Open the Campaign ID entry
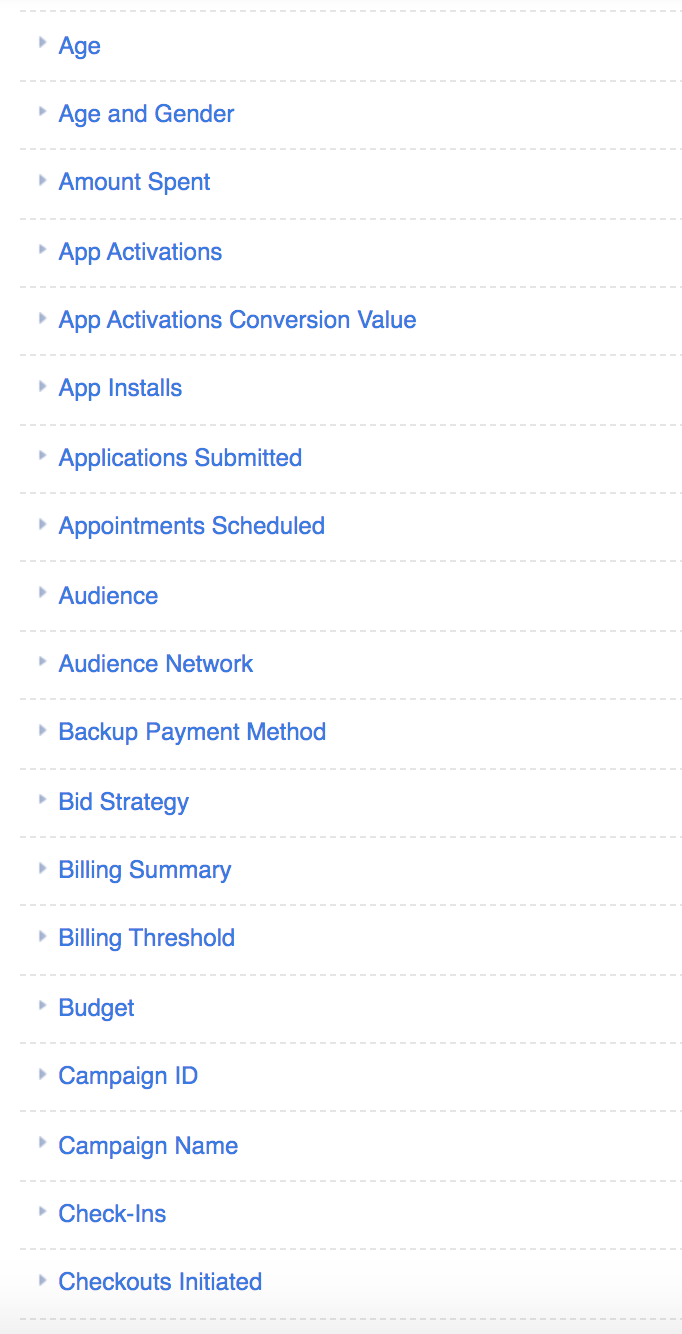The image size is (682, 1334). click(x=128, y=1076)
